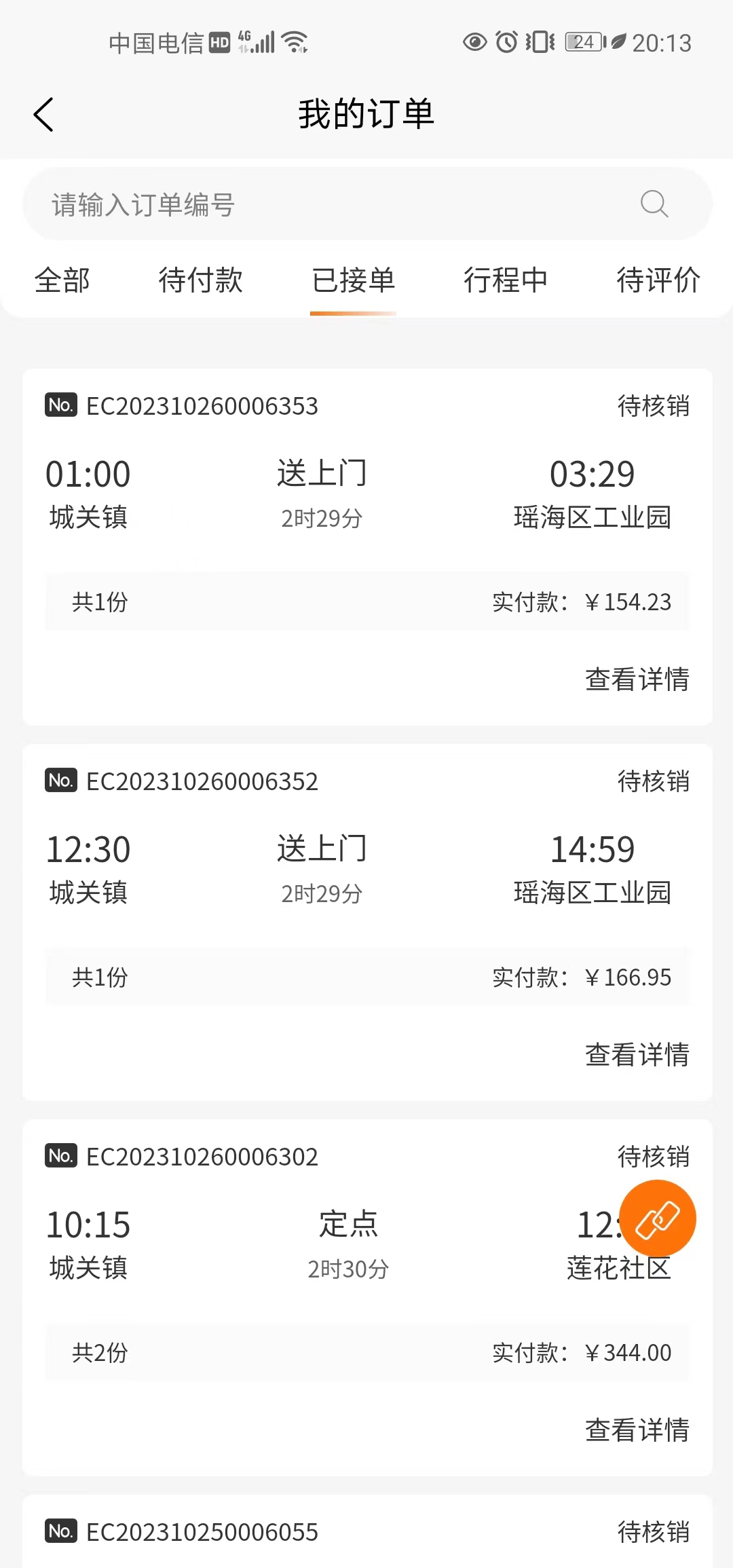Go back from 我的订单 page

coord(43,114)
